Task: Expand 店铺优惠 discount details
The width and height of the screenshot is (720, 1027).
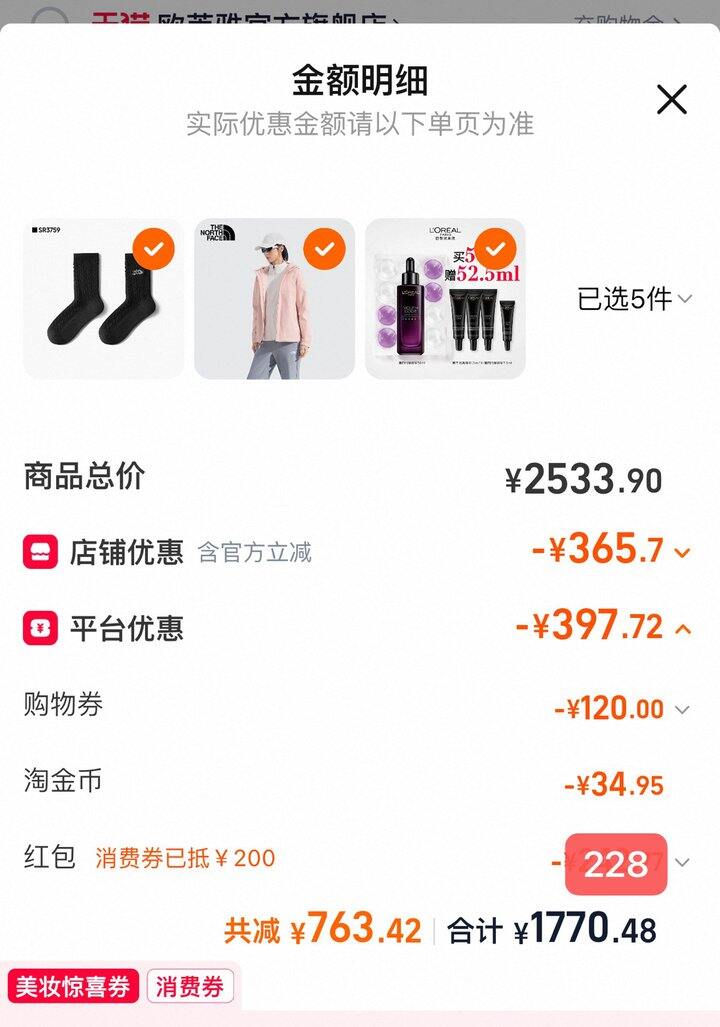Action: pyautogui.click(x=682, y=552)
